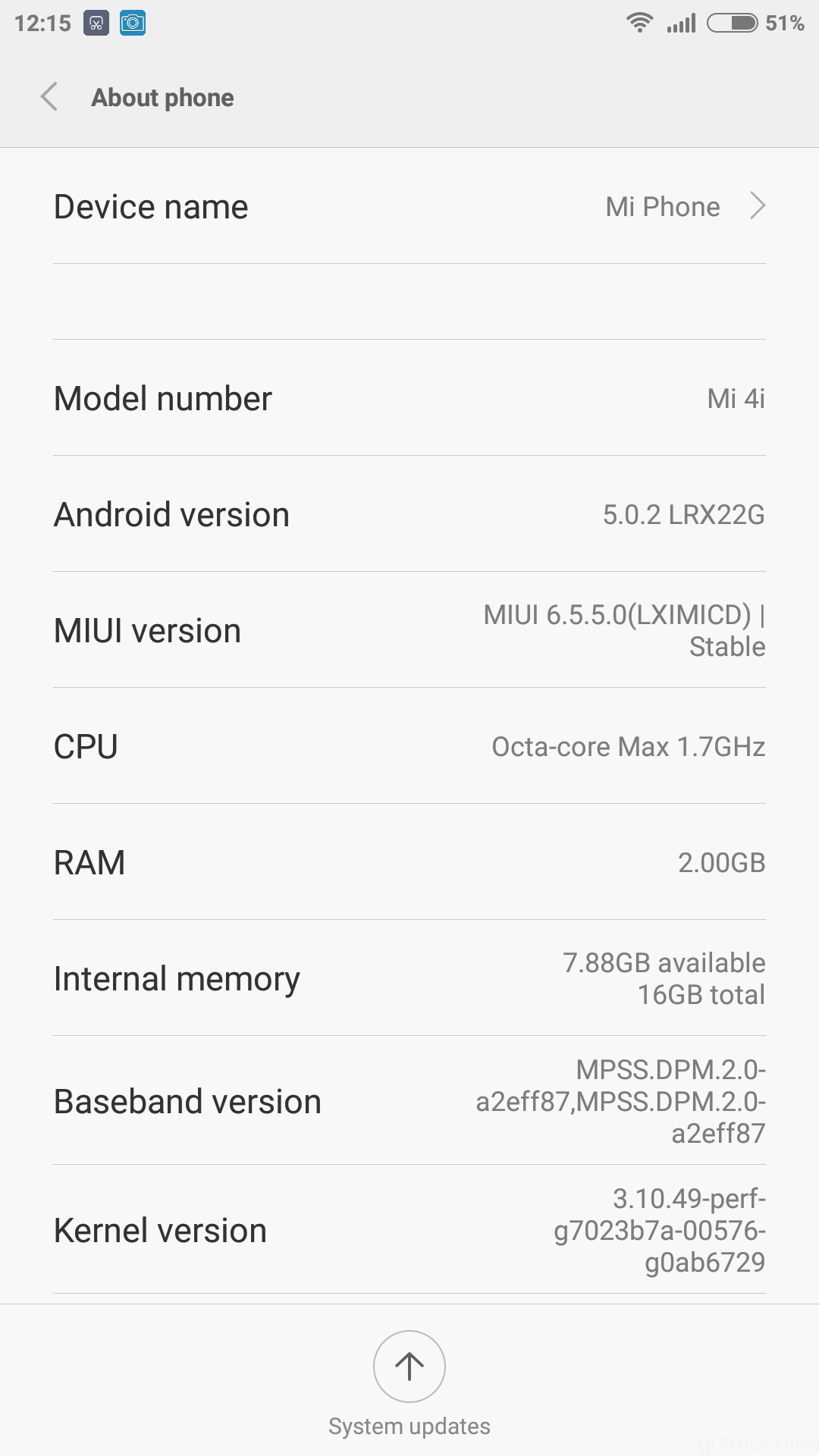
Task: Tap the Android version 5.0.2 row
Action: click(x=409, y=513)
